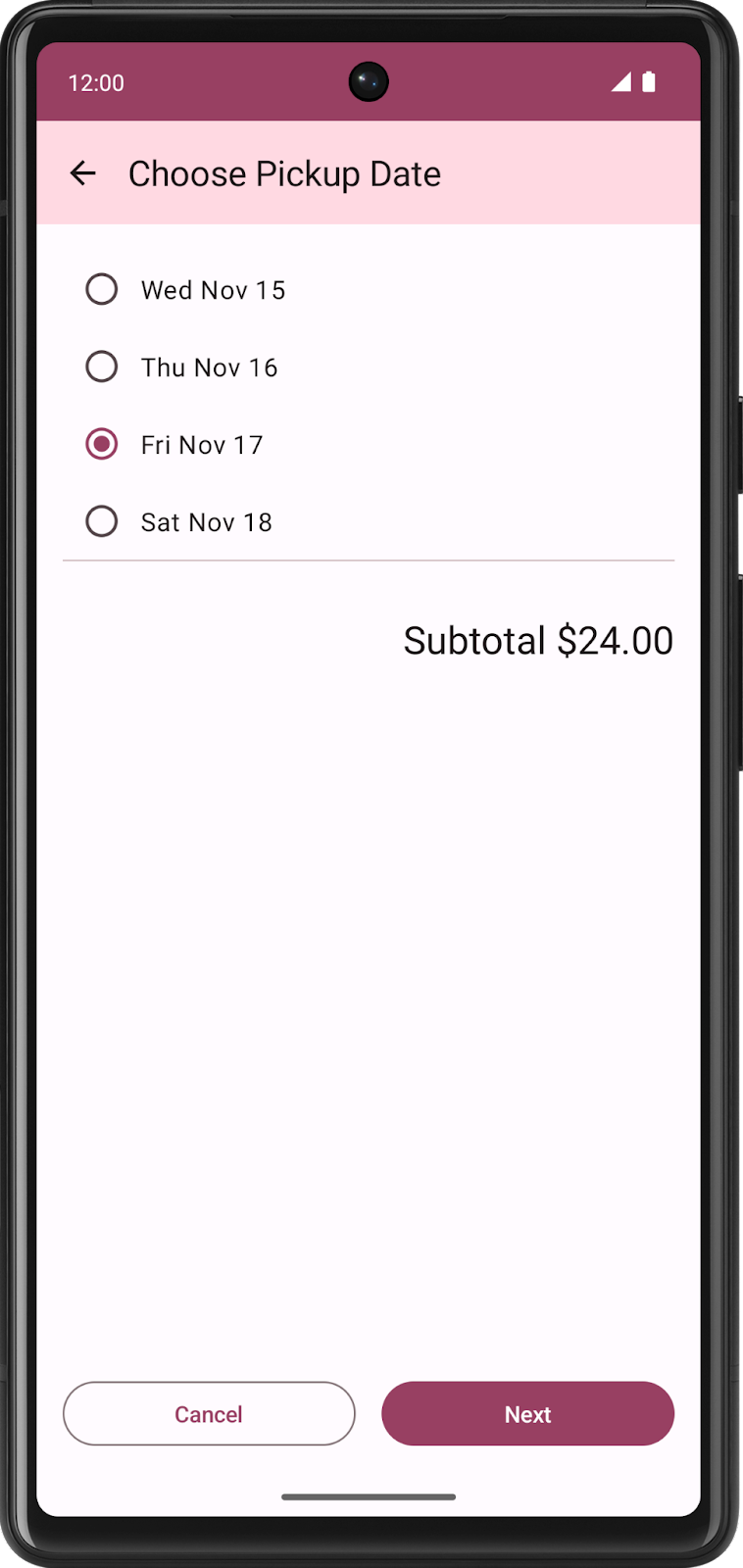Viewport: 743px width, 1568px height.
Task: Tap the selected Fri Nov 17 radio button
Action: click(x=102, y=444)
